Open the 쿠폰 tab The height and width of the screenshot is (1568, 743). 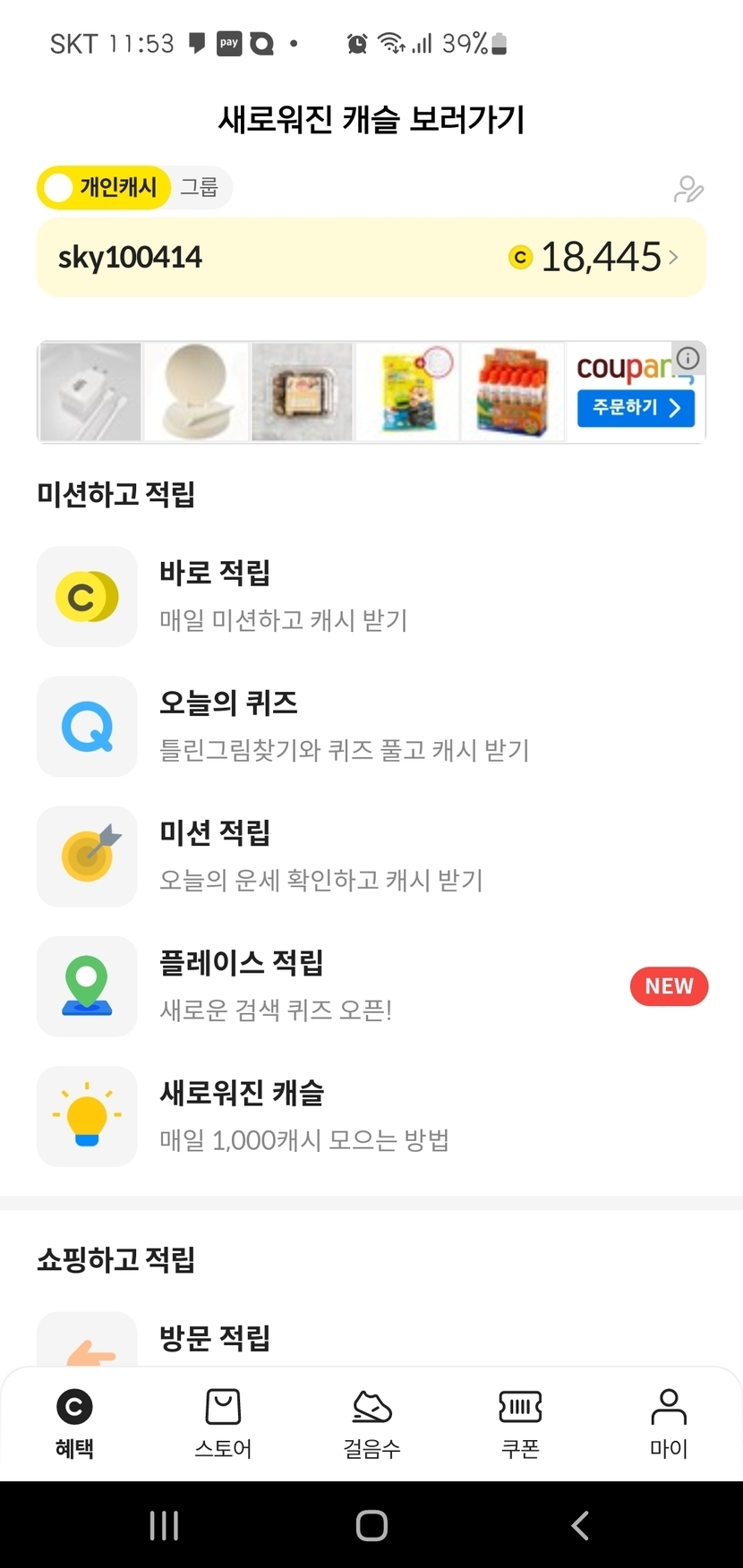coord(520,1423)
